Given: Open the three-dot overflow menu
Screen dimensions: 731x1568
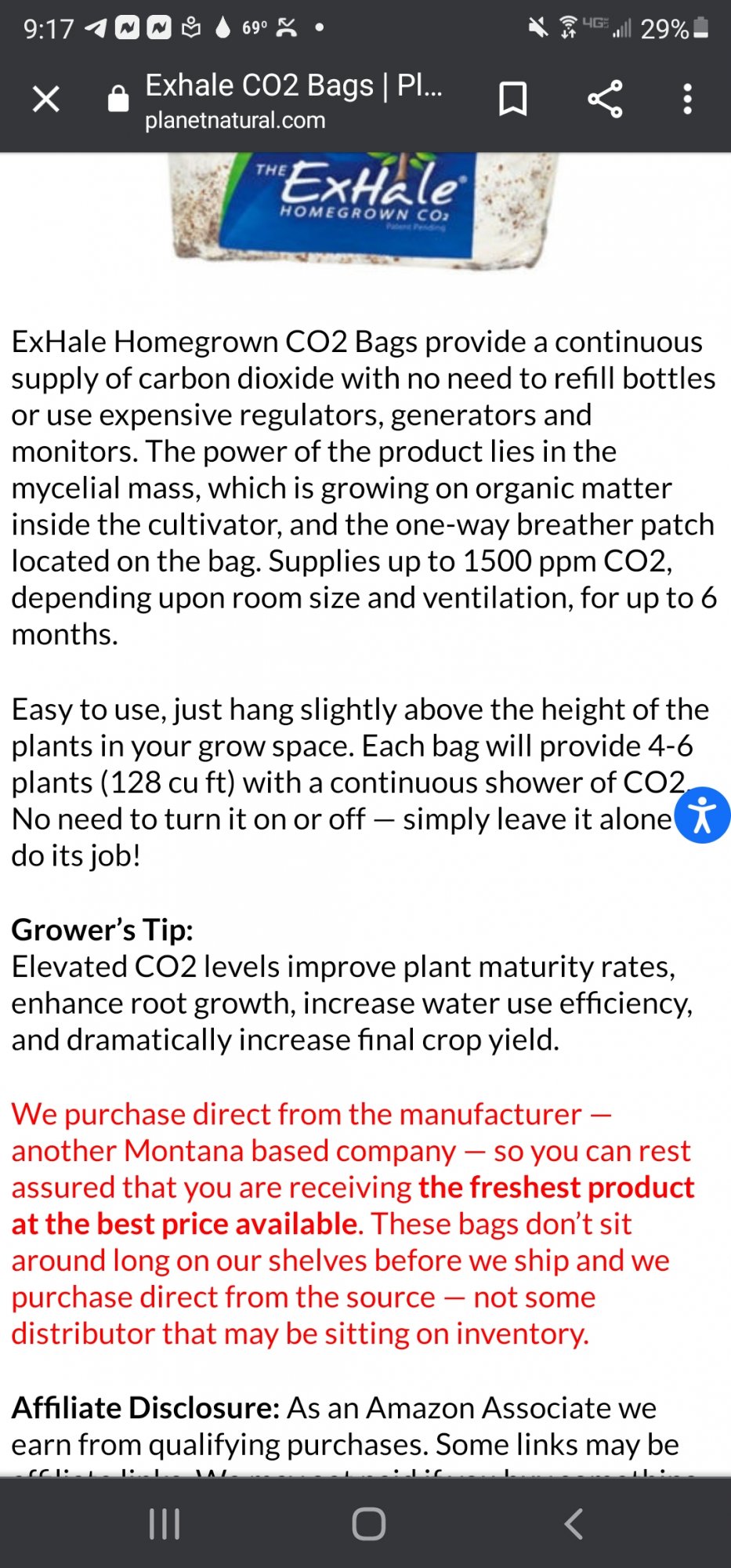Looking at the screenshot, I should [x=687, y=100].
